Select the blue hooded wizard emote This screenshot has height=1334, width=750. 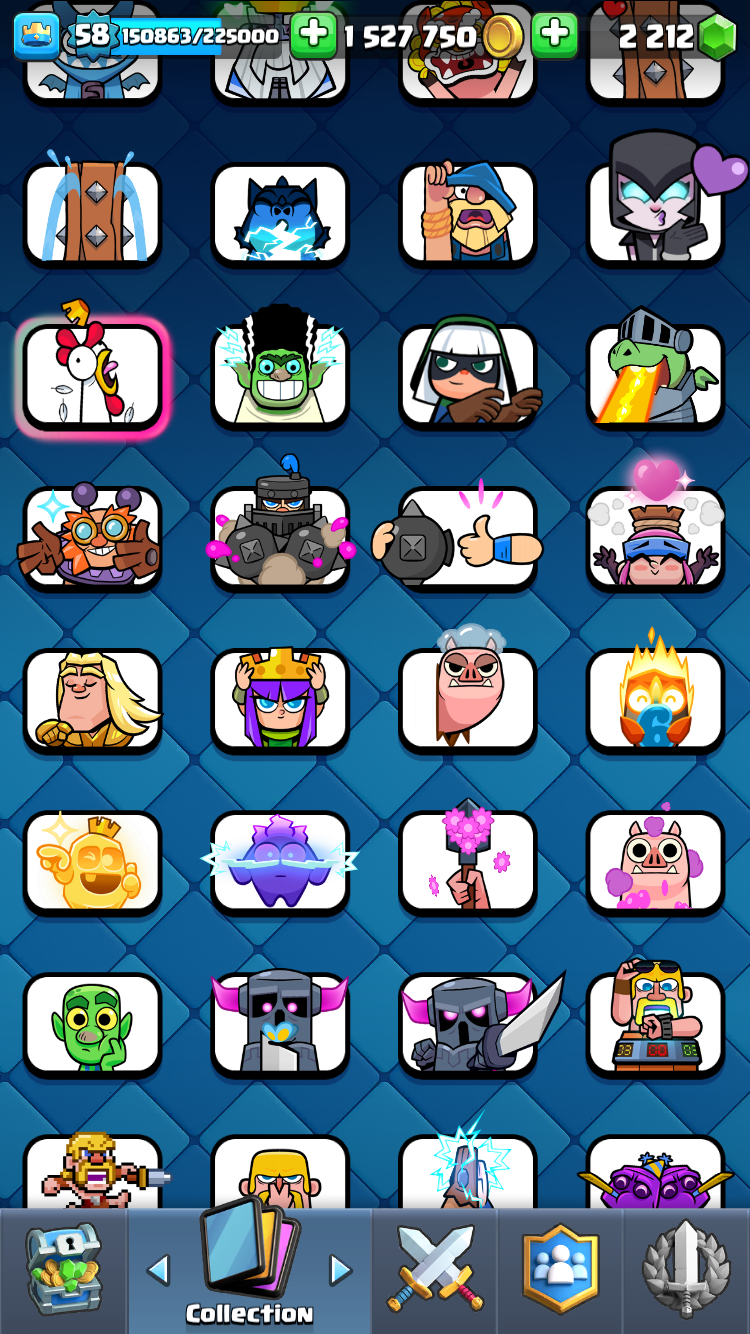pos(467,215)
